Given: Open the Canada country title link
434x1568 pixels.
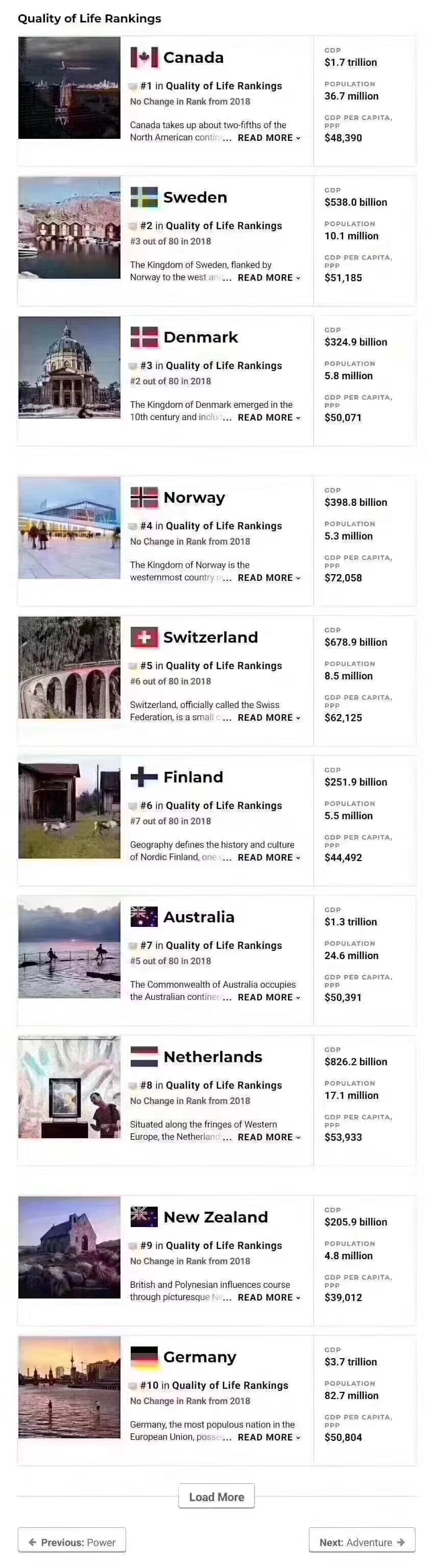Looking at the screenshot, I should tap(193, 58).
